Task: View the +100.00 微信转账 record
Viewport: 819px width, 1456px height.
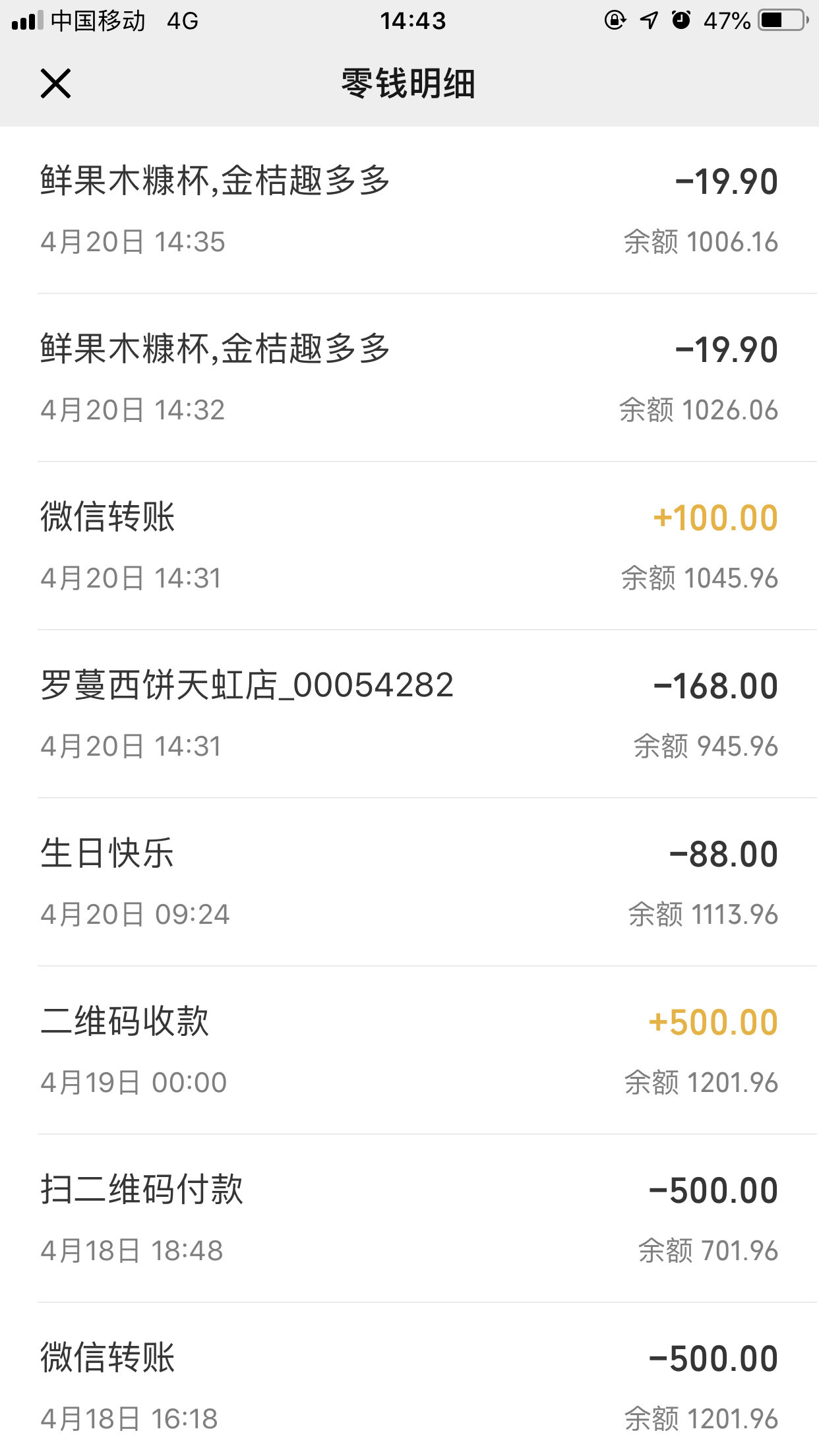Action: coord(409,546)
